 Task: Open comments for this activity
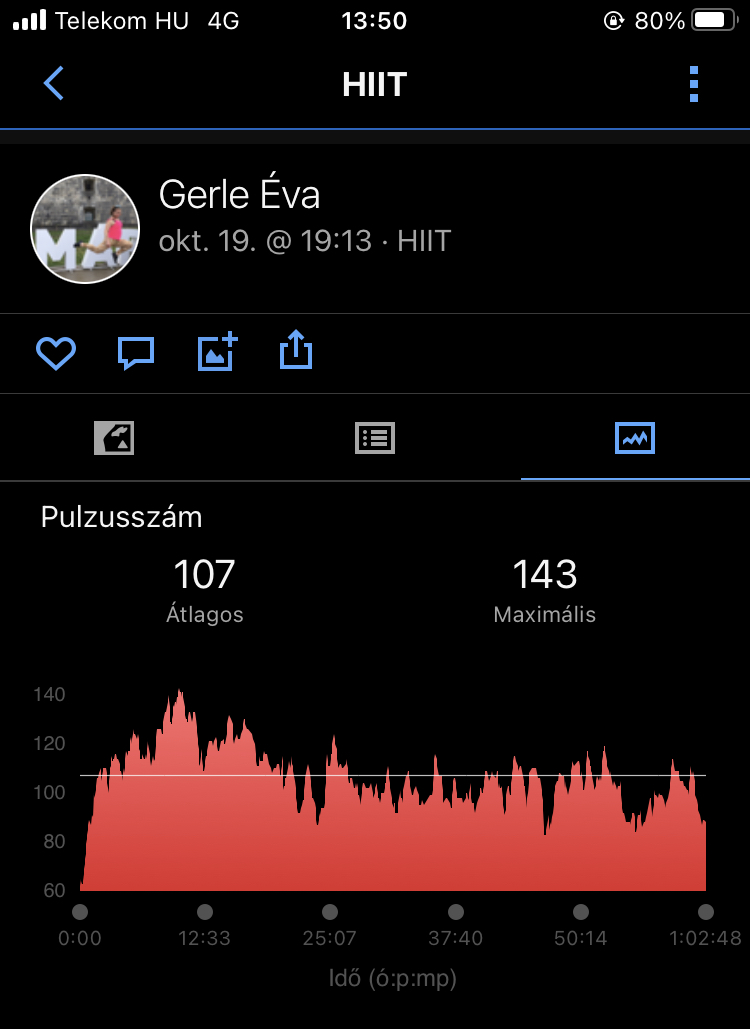point(136,353)
